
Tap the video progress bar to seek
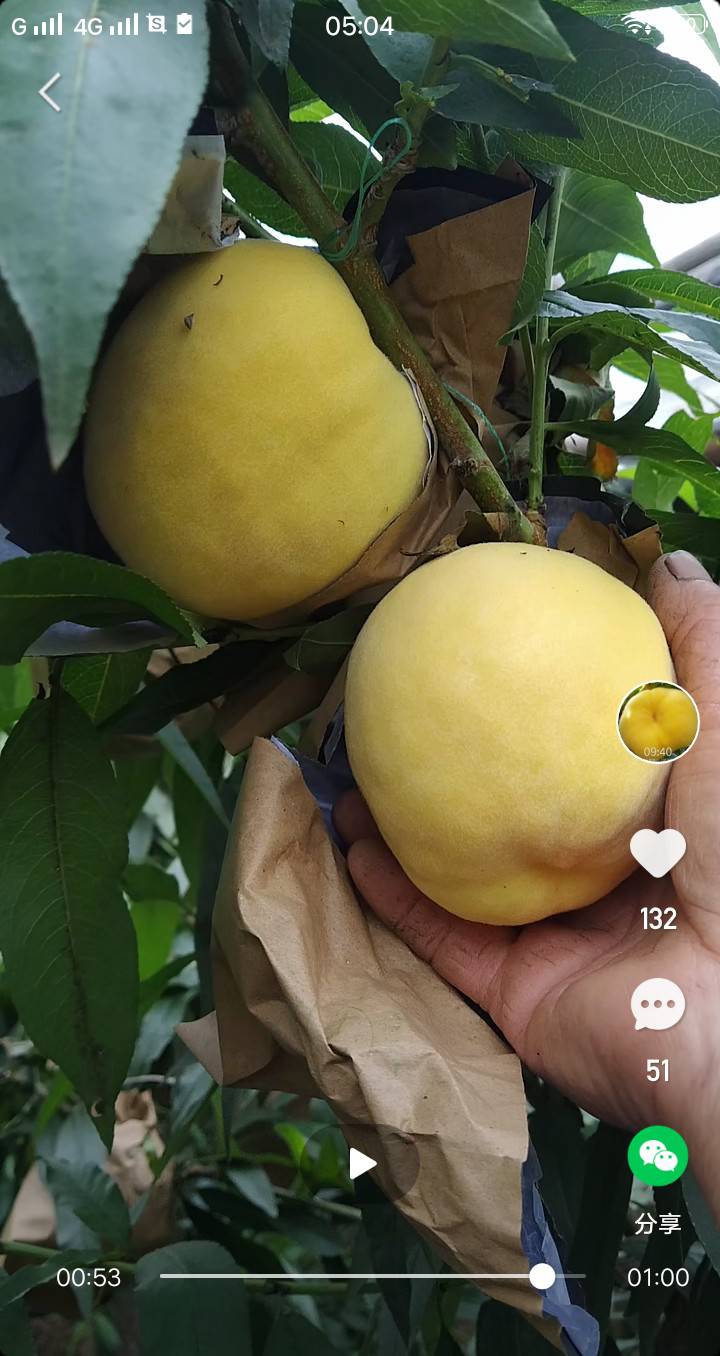(x=372, y=1276)
